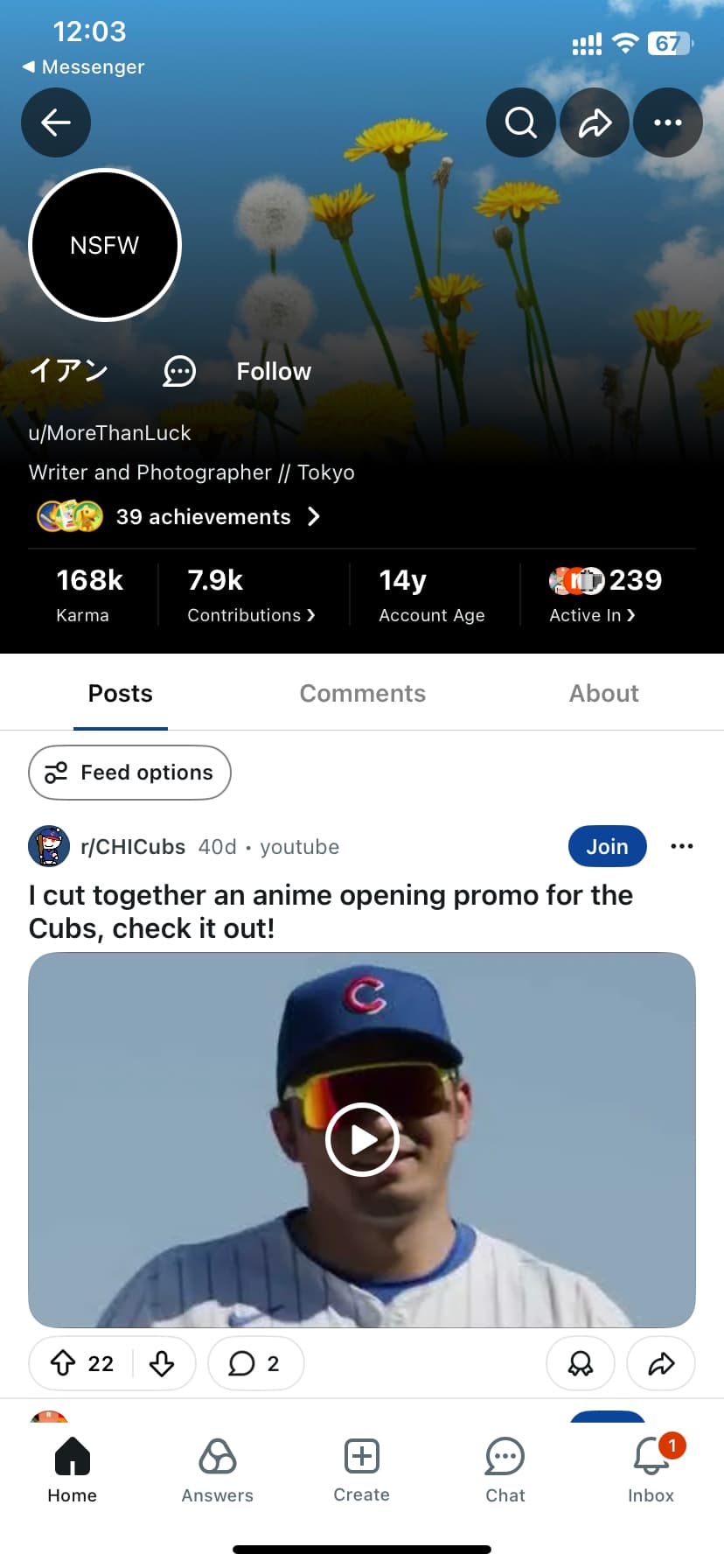Search within this profile
Viewport: 724px width, 1568px height.
pos(521,122)
